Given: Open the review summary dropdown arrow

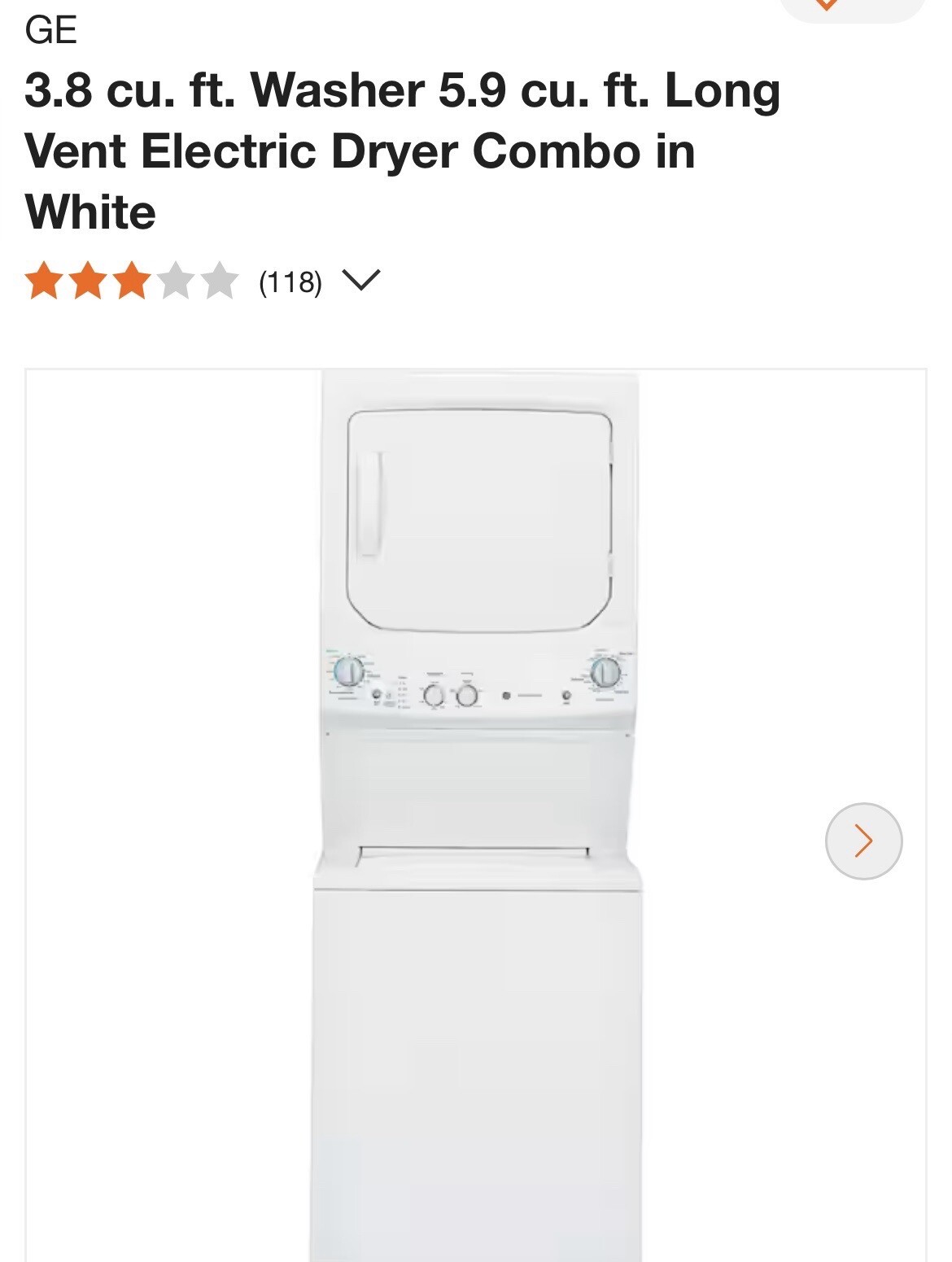Looking at the screenshot, I should pos(363,282).
